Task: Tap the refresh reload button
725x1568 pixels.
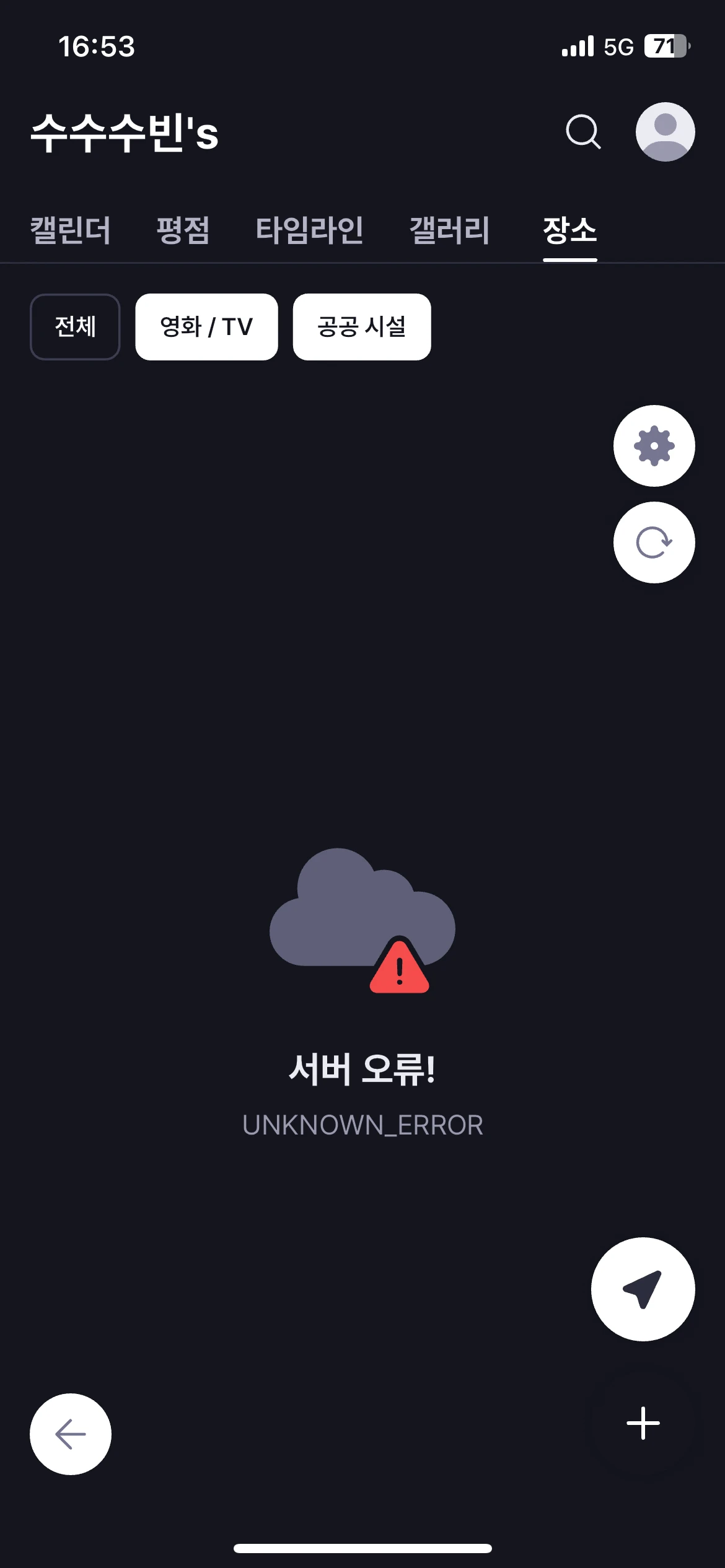Action: (654, 542)
